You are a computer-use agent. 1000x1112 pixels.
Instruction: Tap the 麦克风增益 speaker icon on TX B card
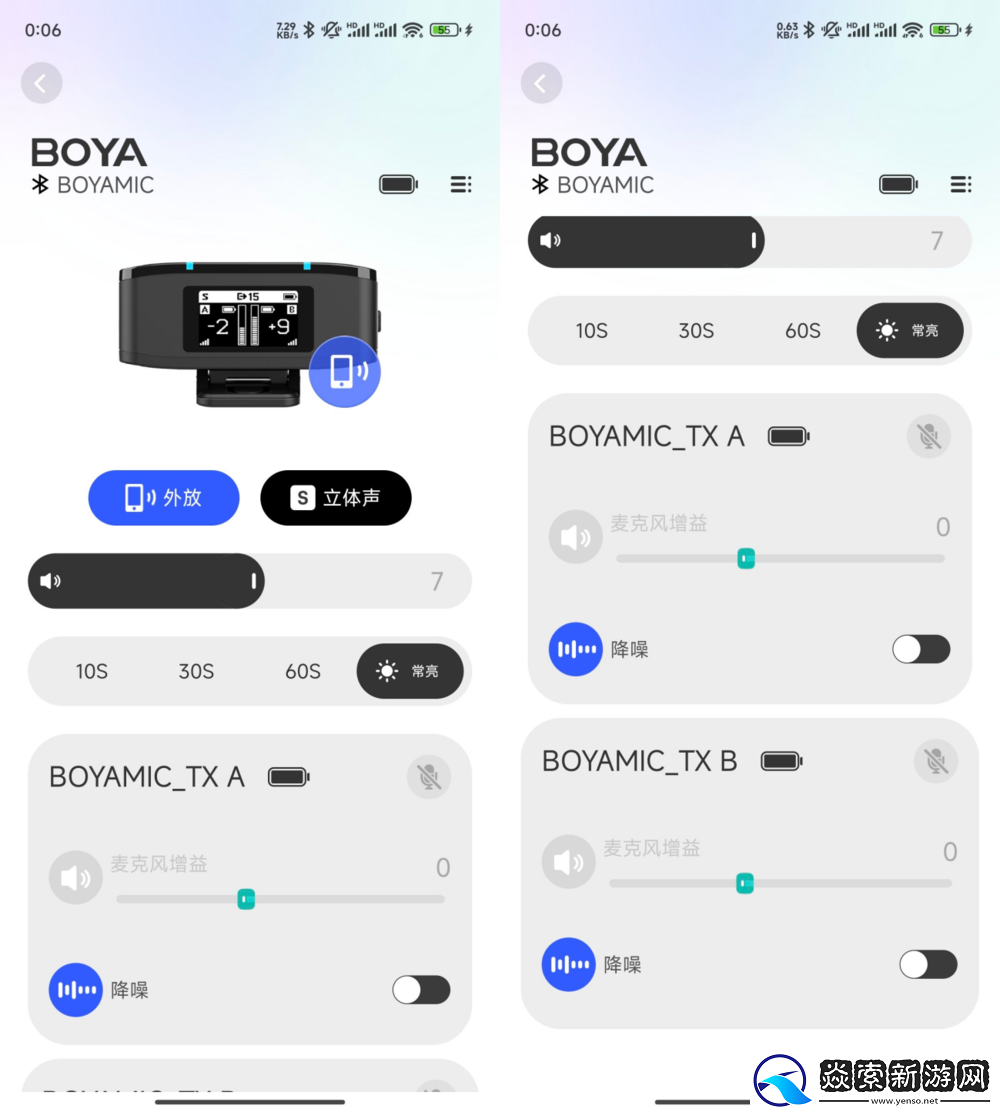click(x=568, y=861)
